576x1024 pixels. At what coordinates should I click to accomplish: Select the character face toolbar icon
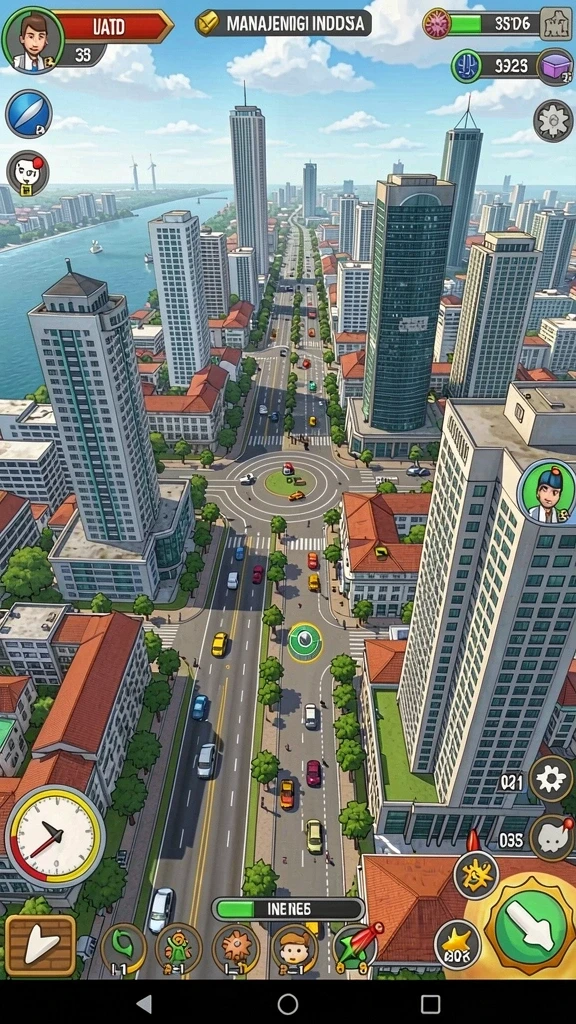pyautogui.click(x=295, y=948)
